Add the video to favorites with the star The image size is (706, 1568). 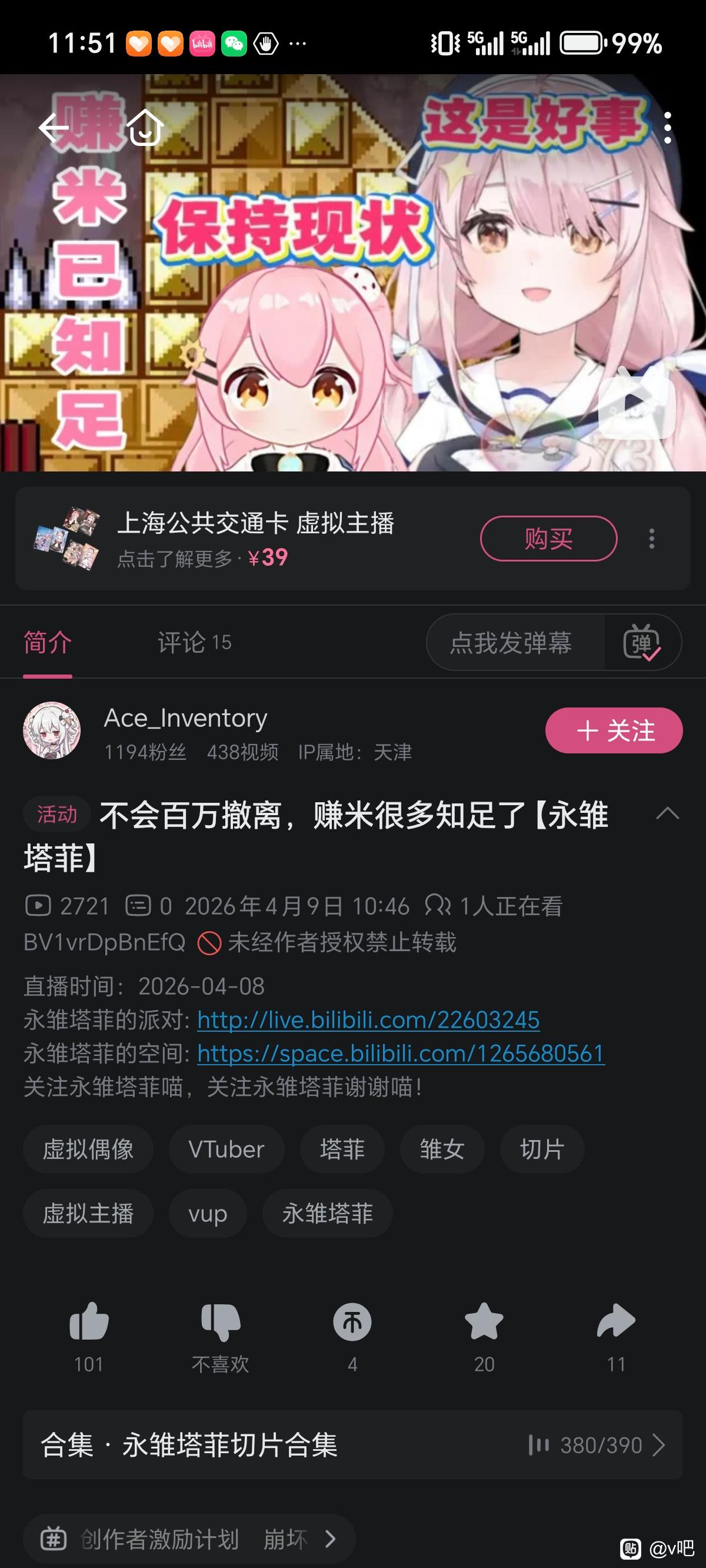pos(484,1334)
